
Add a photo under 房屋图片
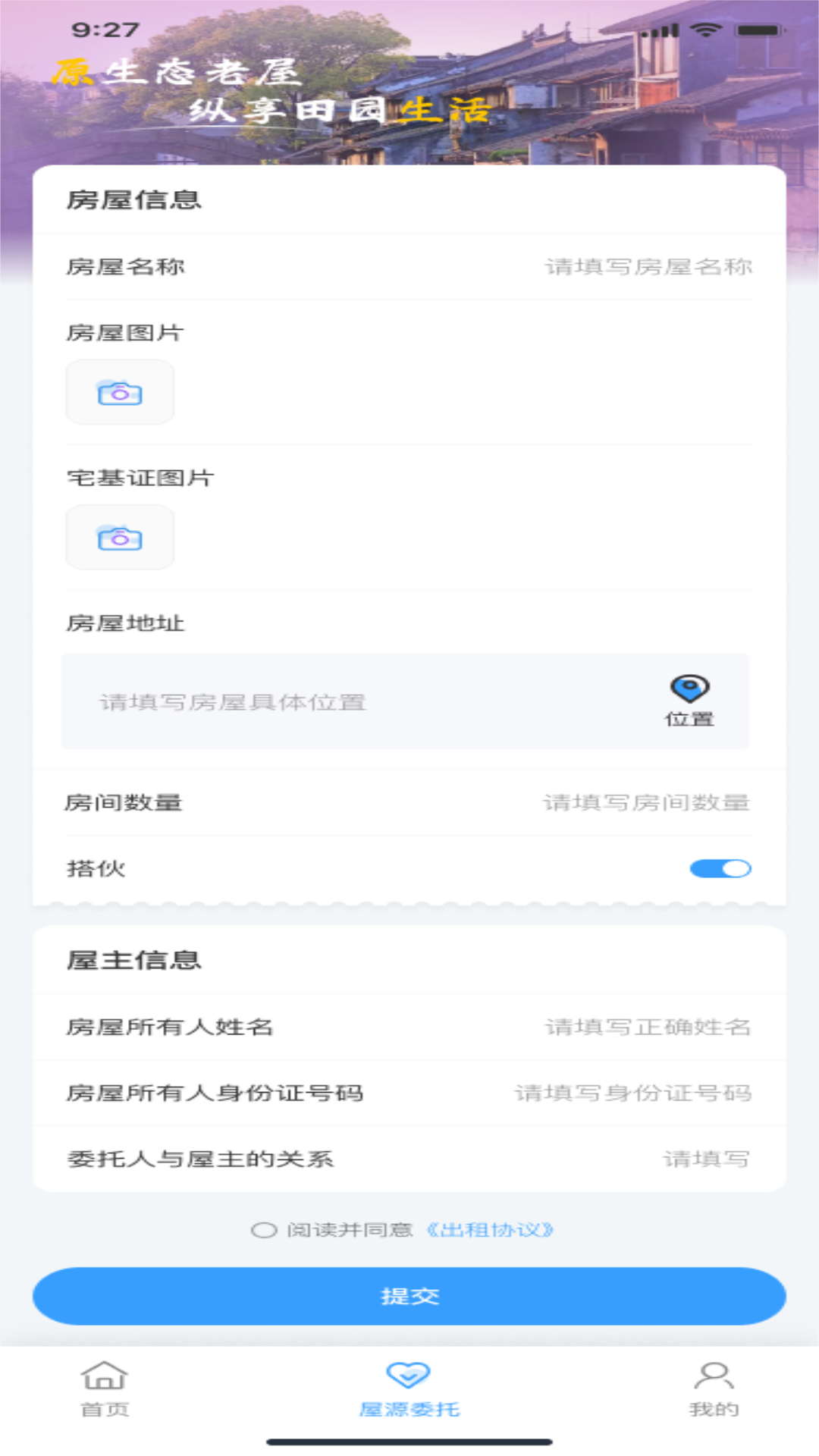click(x=120, y=392)
